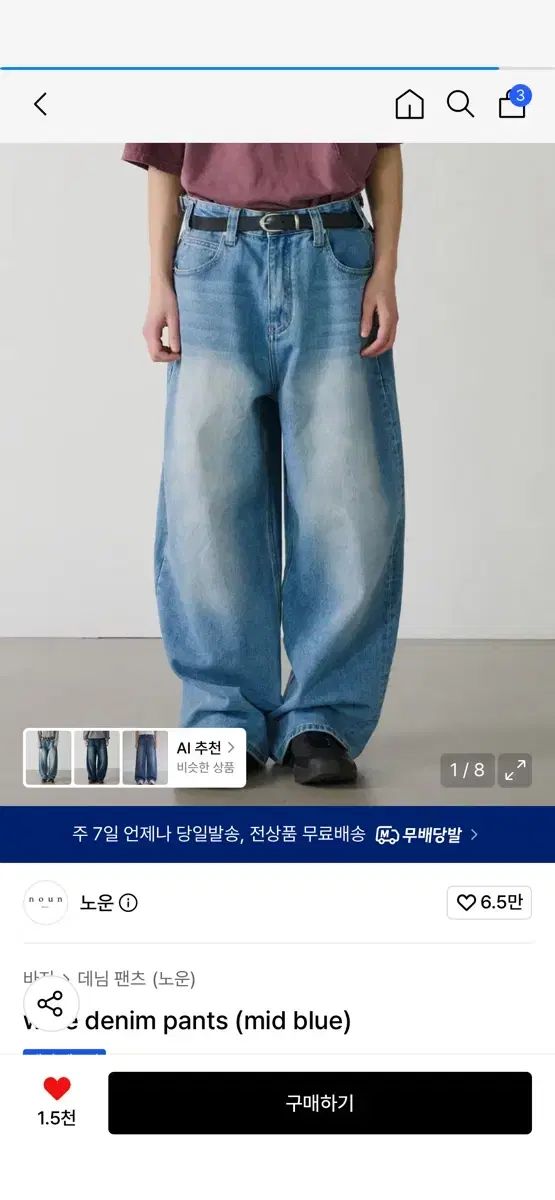The height and width of the screenshot is (1200, 555).
Task: Share this product
Action: pyautogui.click(x=50, y=1004)
